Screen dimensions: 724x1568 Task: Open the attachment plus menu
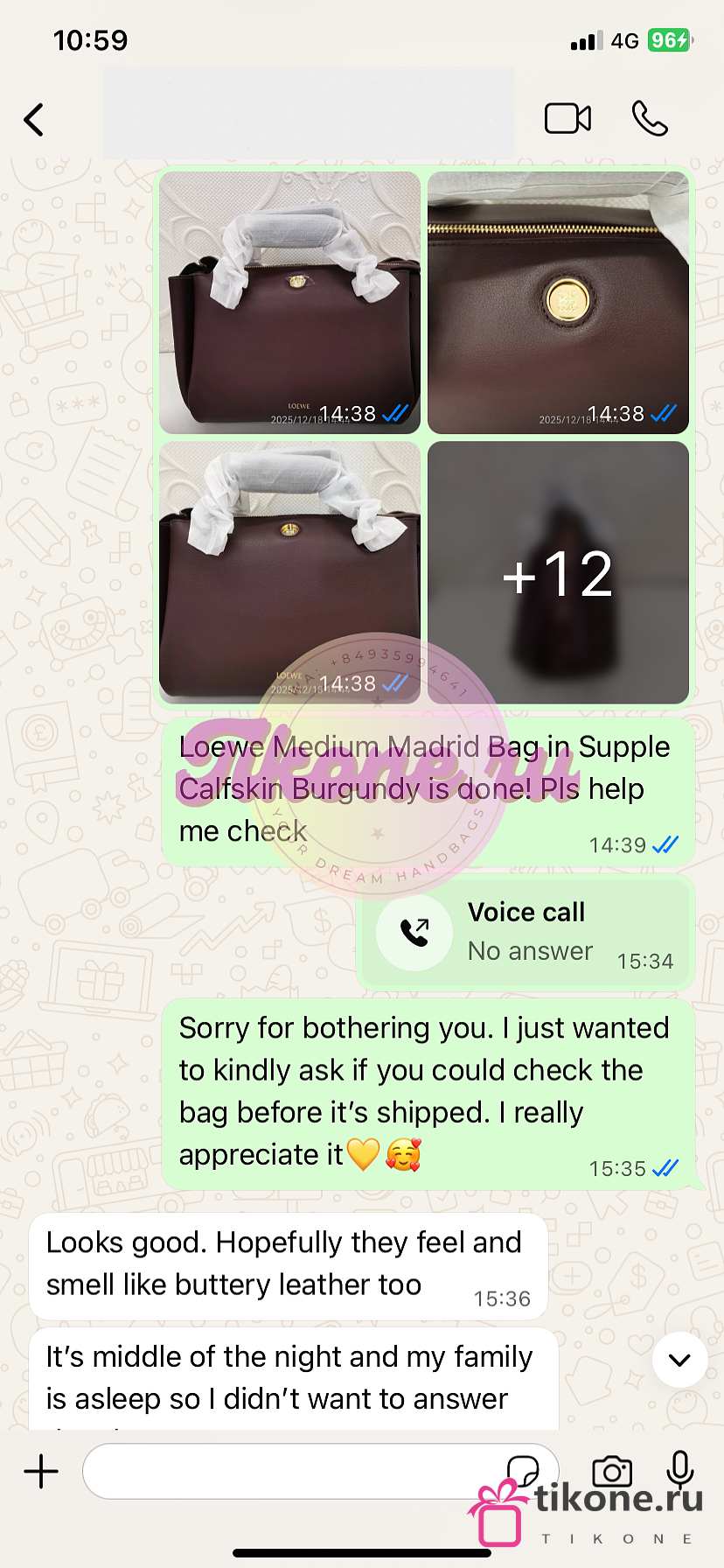pos(41,1471)
